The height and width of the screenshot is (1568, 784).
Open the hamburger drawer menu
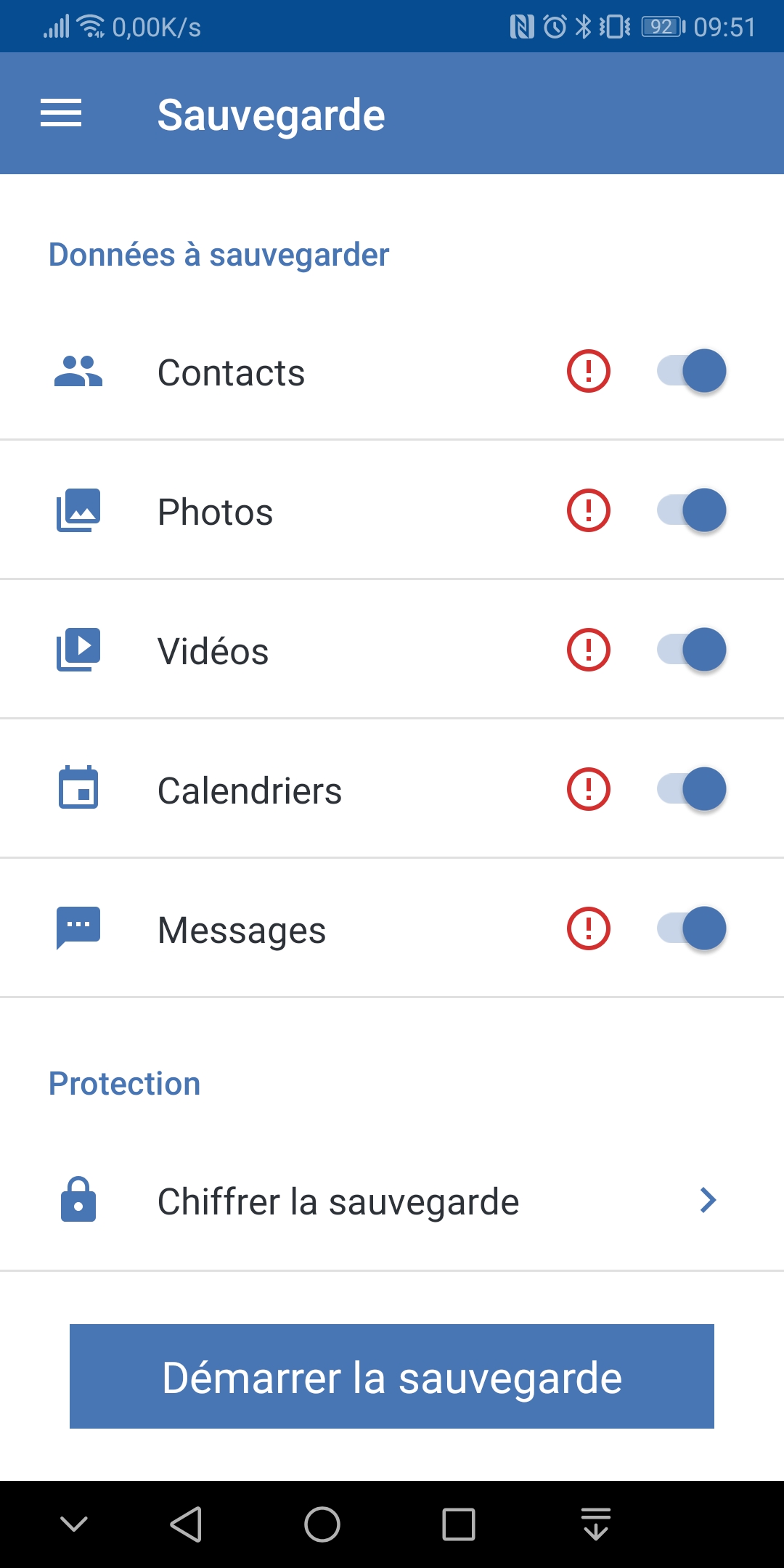coord(61,113)
